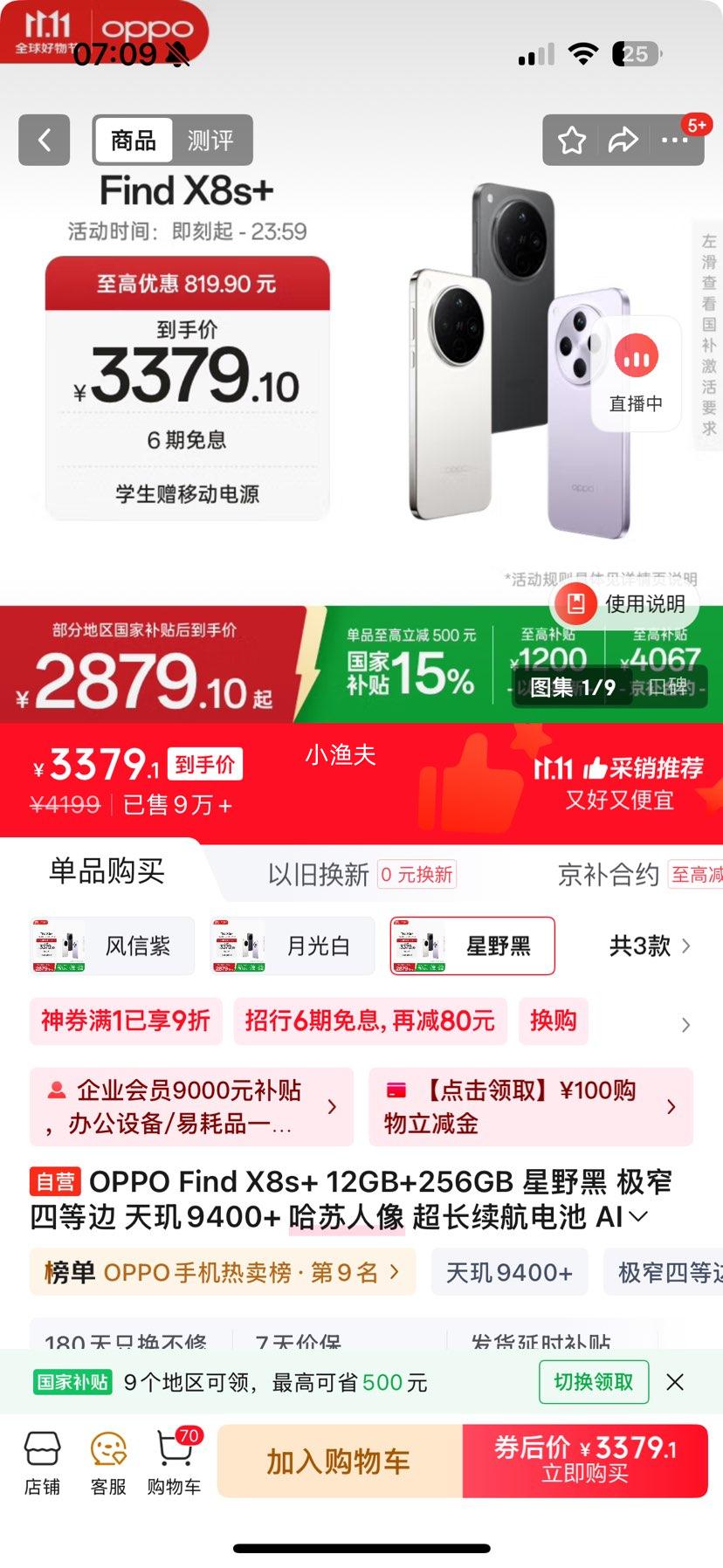Share this product page
Image resolution: width=723 pixels, height=1568 pixels.
pyautogui.click(x=623, y=140)
